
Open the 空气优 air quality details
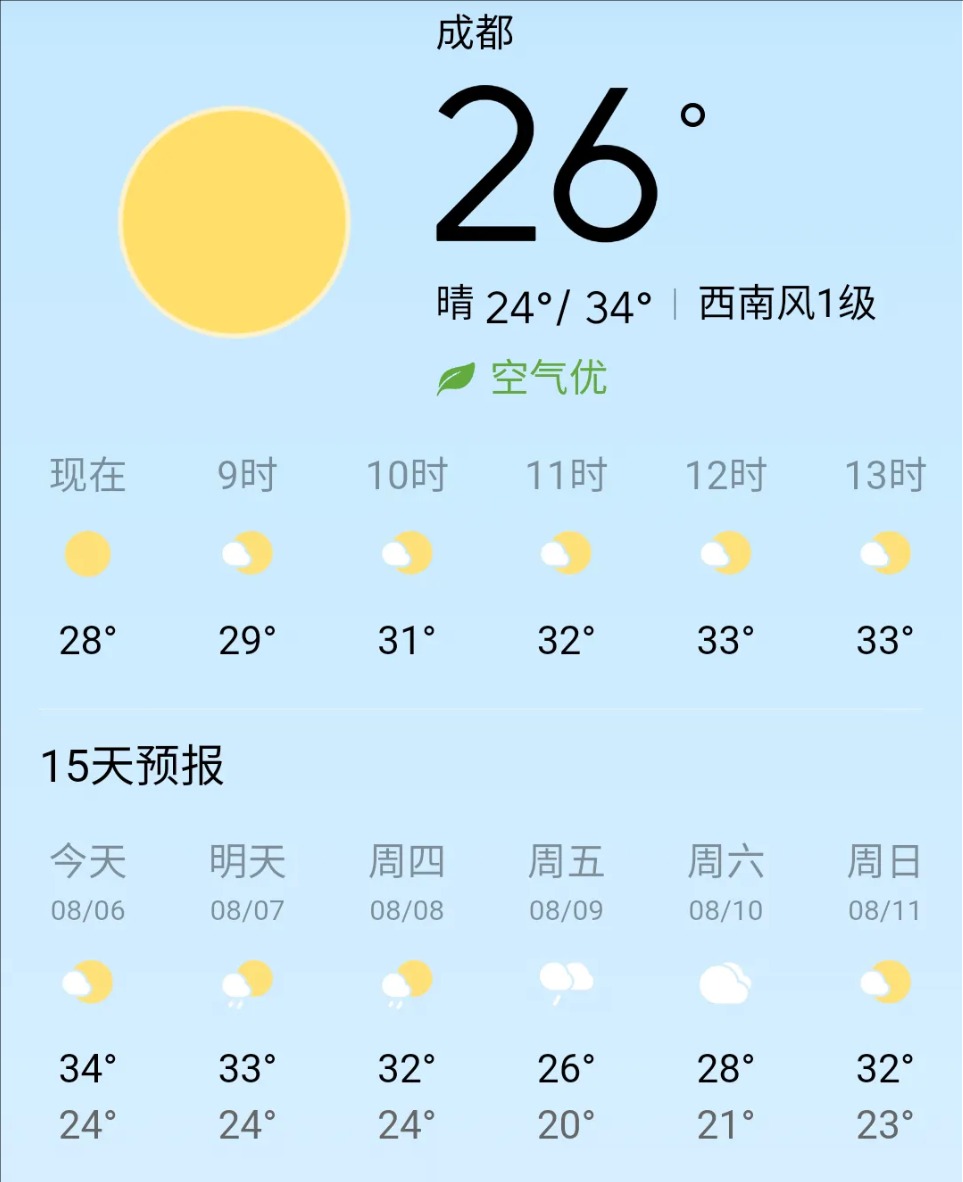[x=522, y=379]
